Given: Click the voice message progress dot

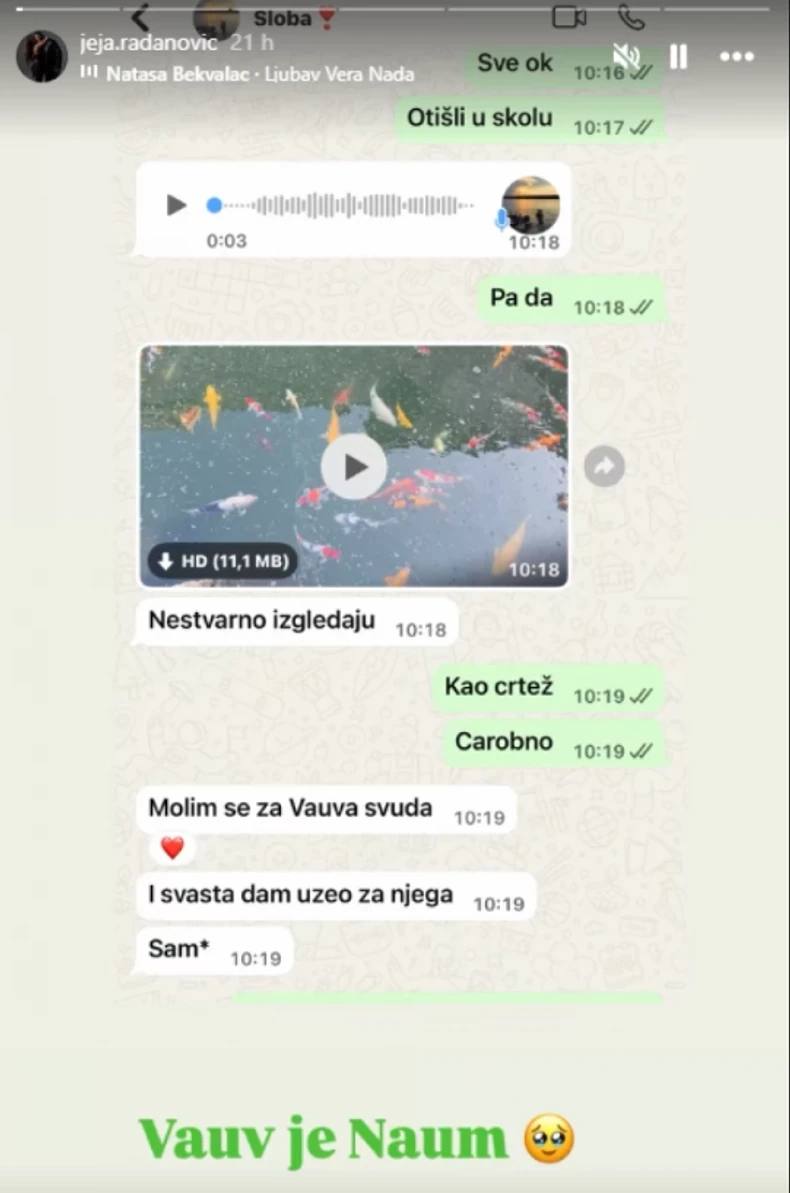Looking at the screenshot, I should (213, 204).
